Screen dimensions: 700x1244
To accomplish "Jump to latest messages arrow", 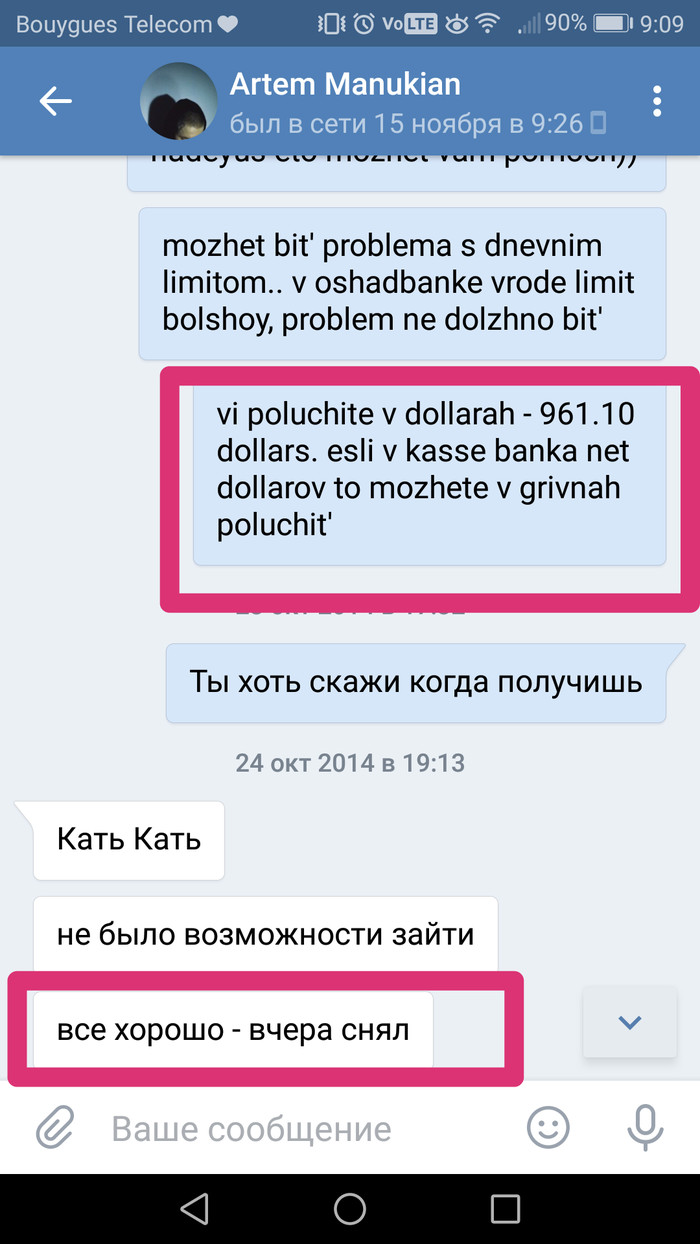I will tap(630, 1022).
